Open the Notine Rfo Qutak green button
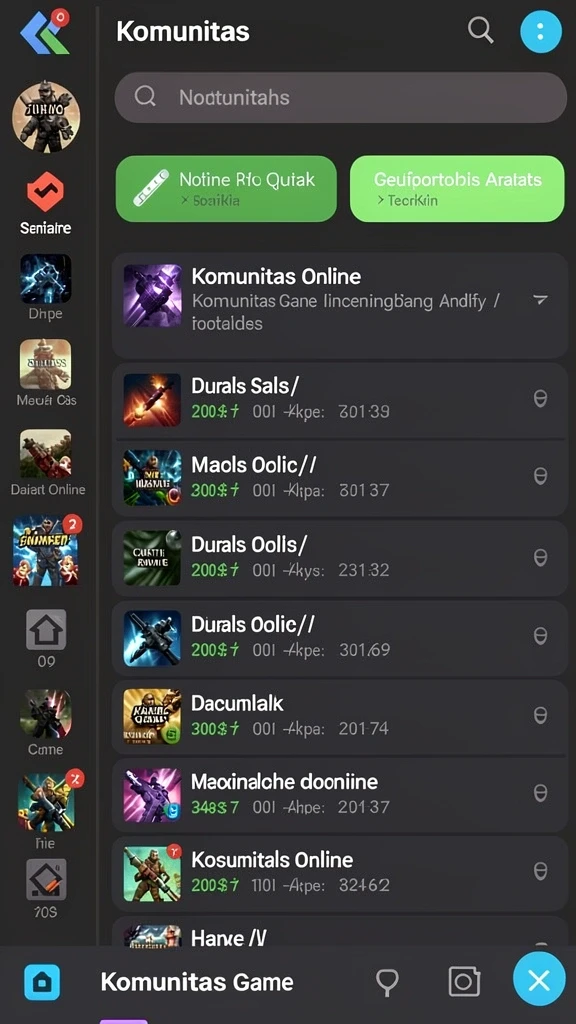 coord(226,188)
